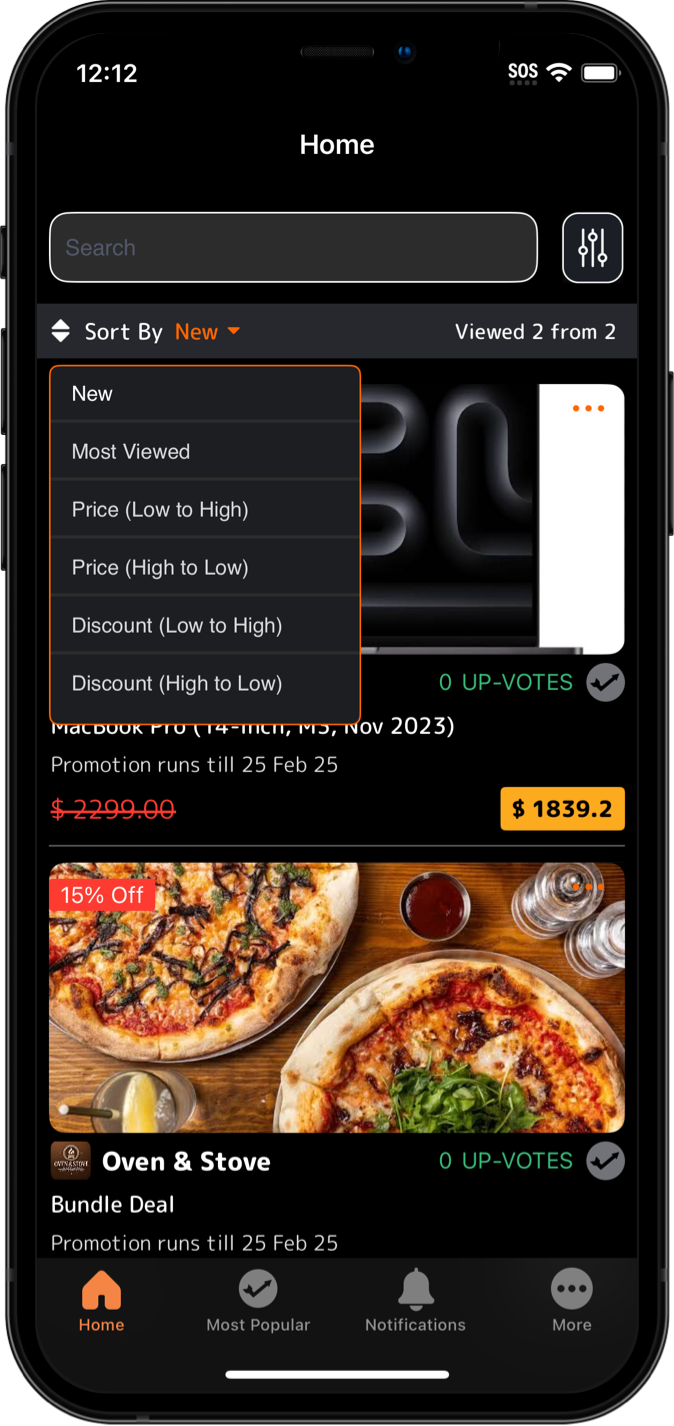Select the New sort option

click(x=204, y=394)
